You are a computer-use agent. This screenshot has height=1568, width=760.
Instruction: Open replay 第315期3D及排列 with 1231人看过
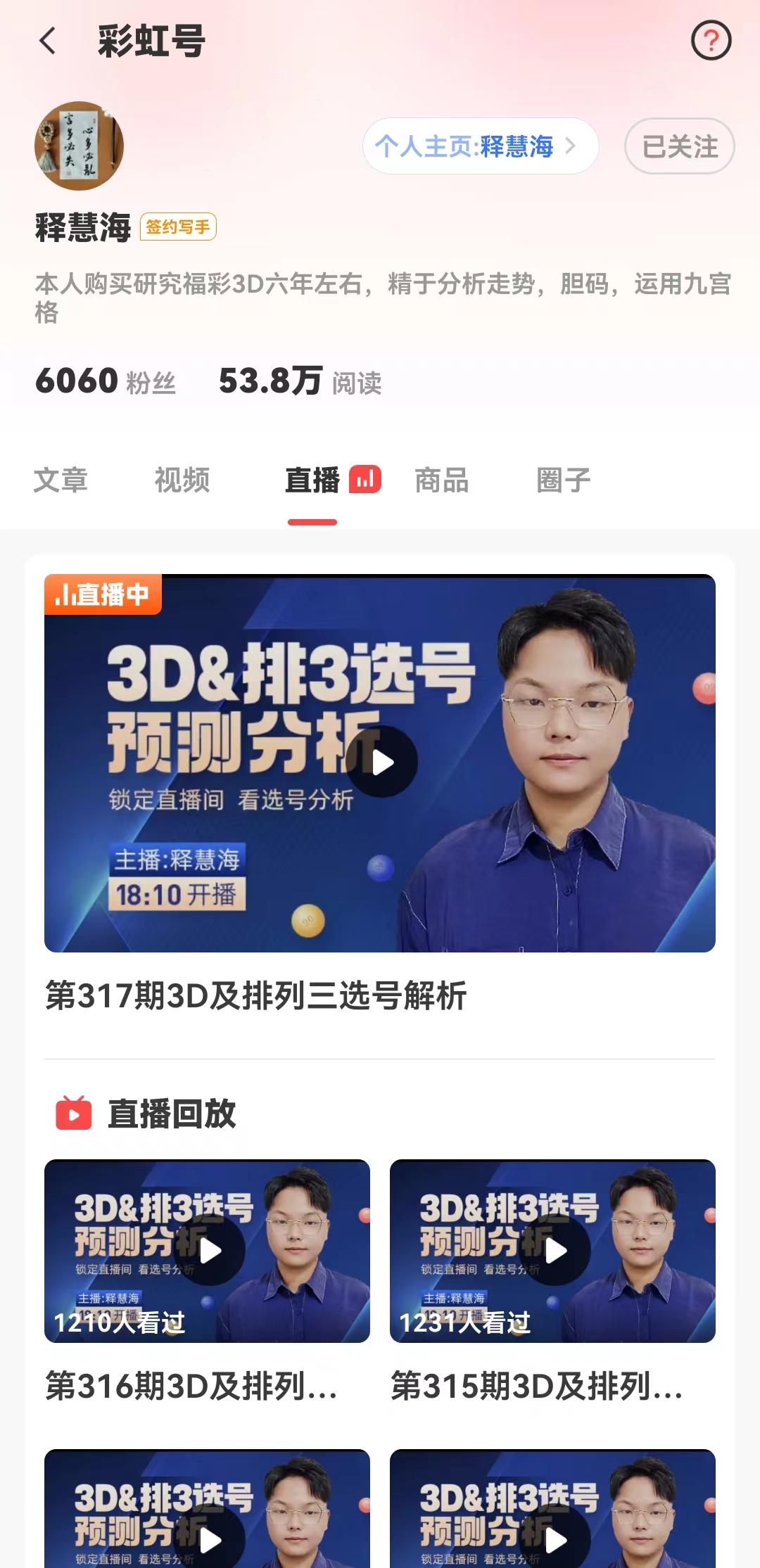point(552,1251)
